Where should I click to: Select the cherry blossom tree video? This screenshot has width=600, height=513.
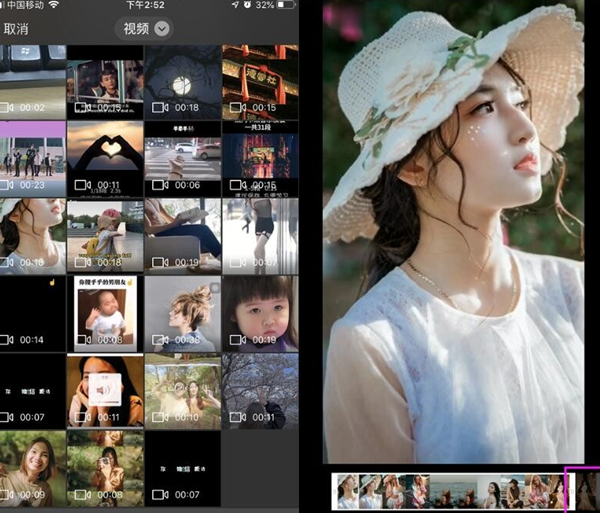(x=259, y=390)
